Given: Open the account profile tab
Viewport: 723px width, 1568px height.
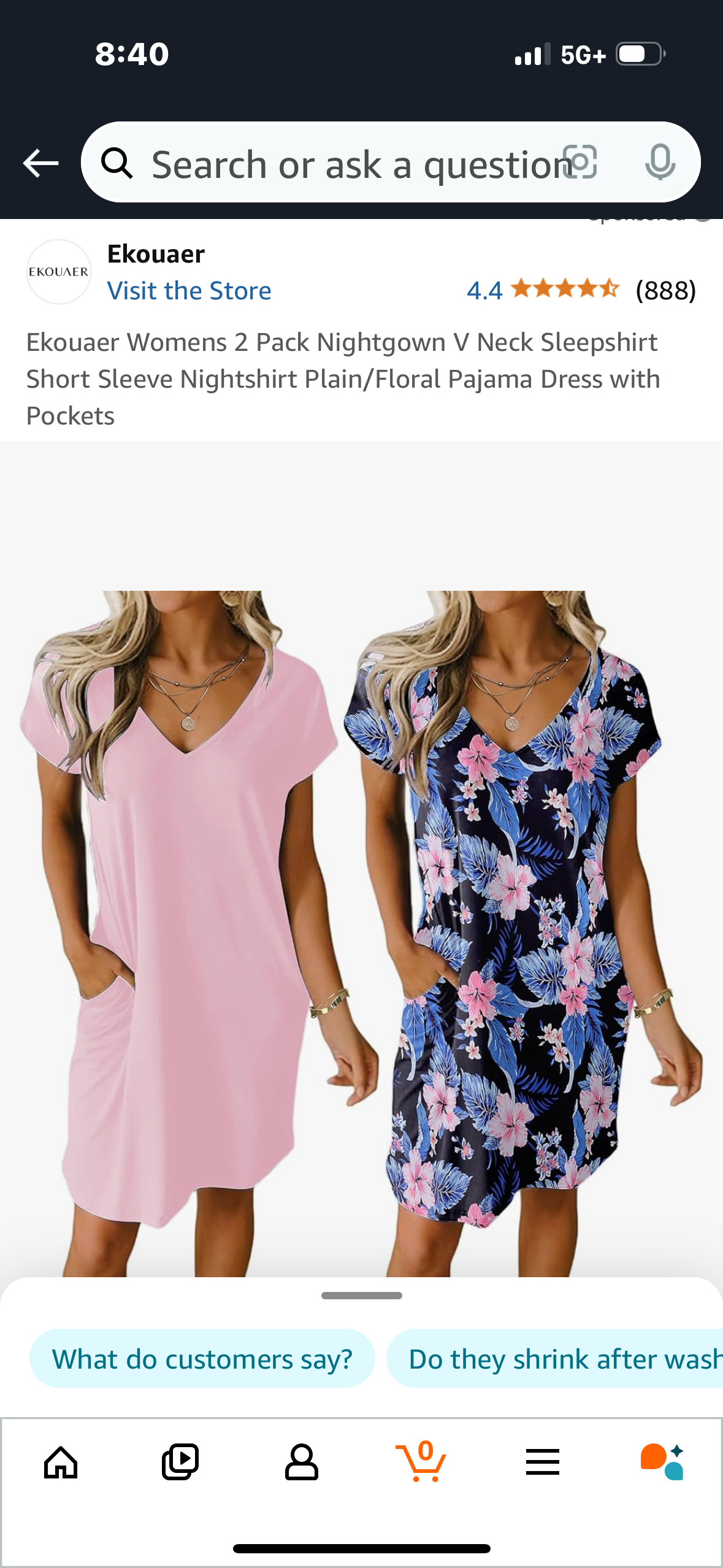Looking at the screenshot, I should pos(301,1462).
